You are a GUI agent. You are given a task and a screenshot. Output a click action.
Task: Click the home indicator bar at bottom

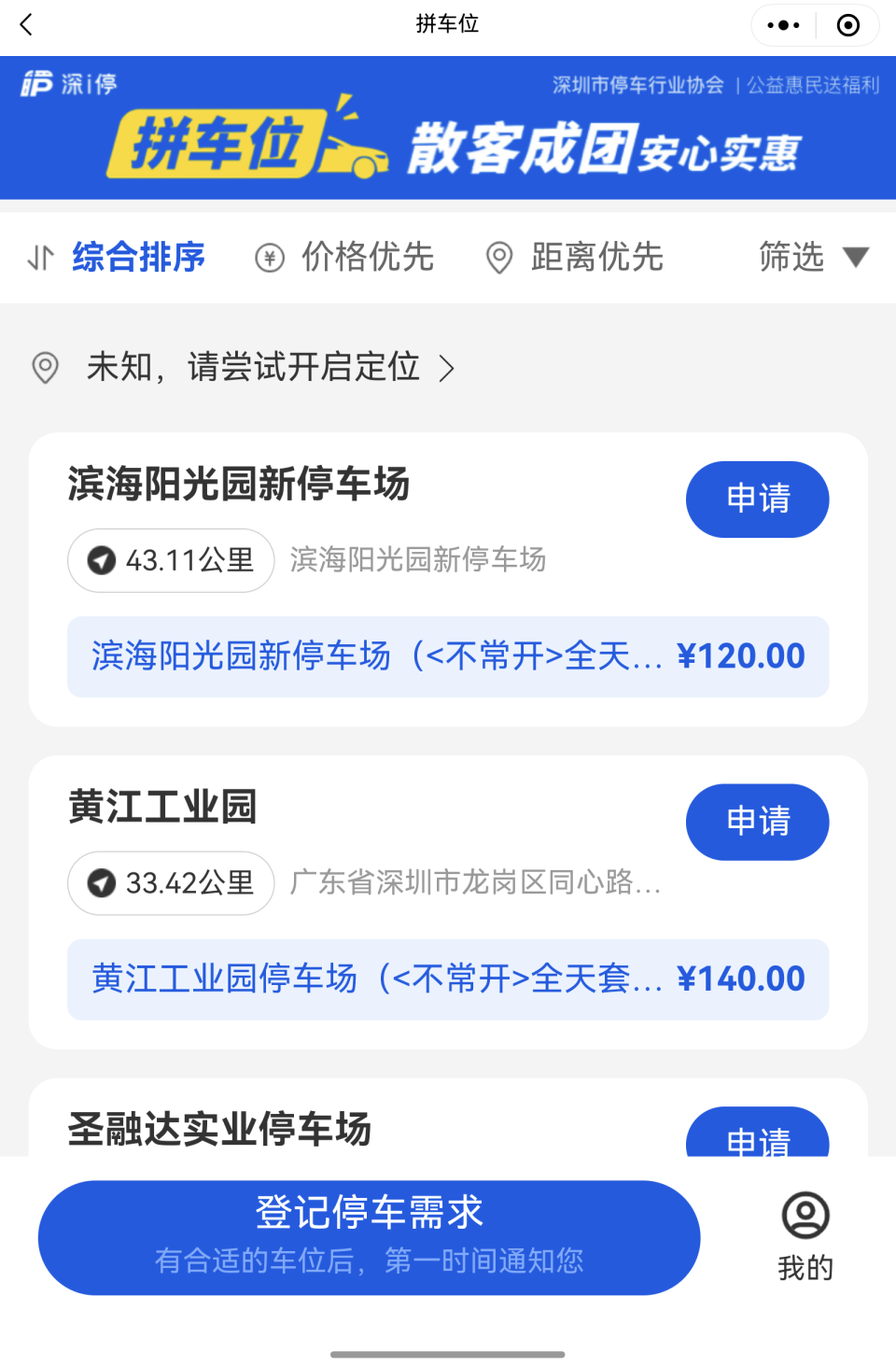[447, 1355]
